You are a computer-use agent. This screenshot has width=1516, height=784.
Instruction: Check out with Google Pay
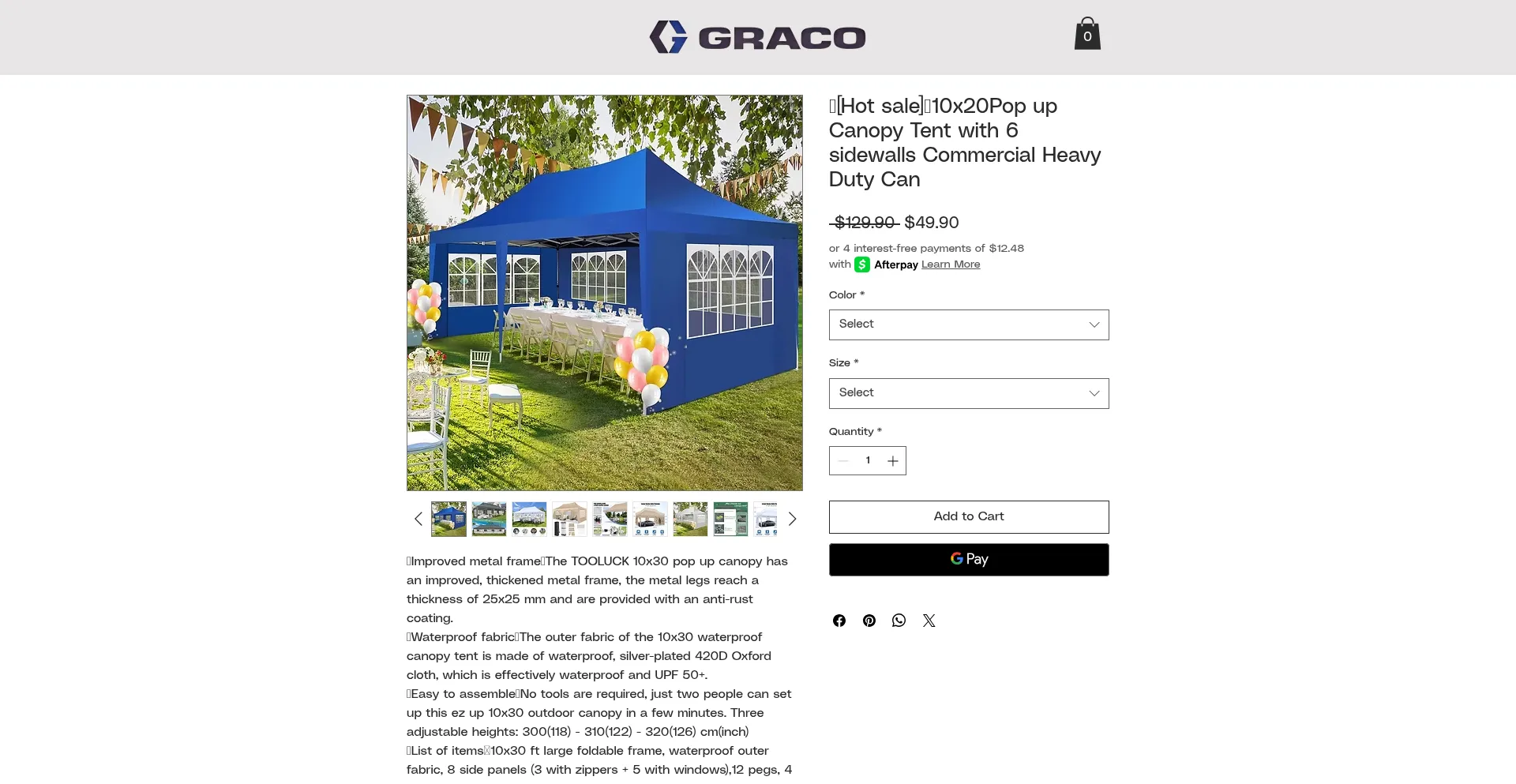pos(969,560)
